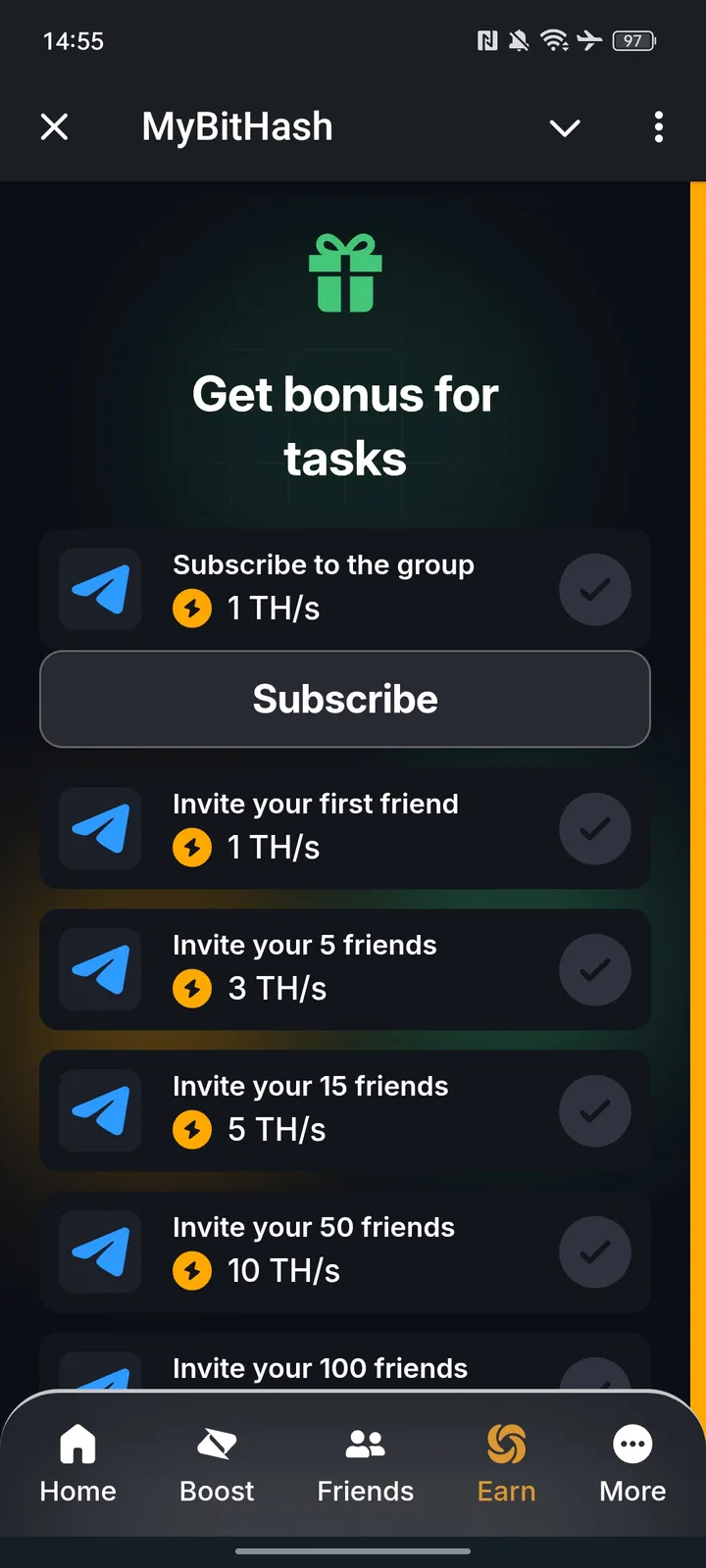
Task: Switch to the Friends tab
Action: click(365, 1465)
